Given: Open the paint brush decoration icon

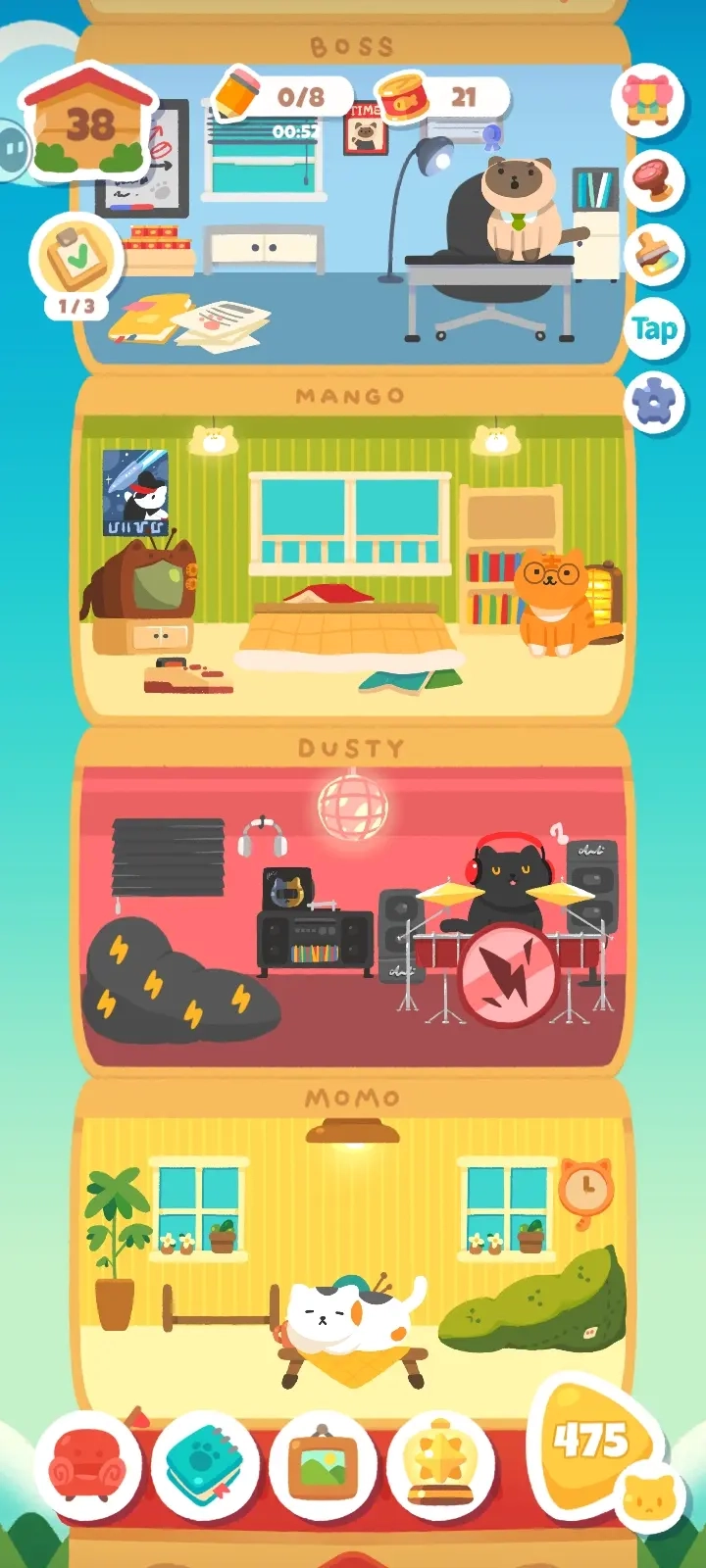Looking at the screenshot, I should tap(654, 254).
